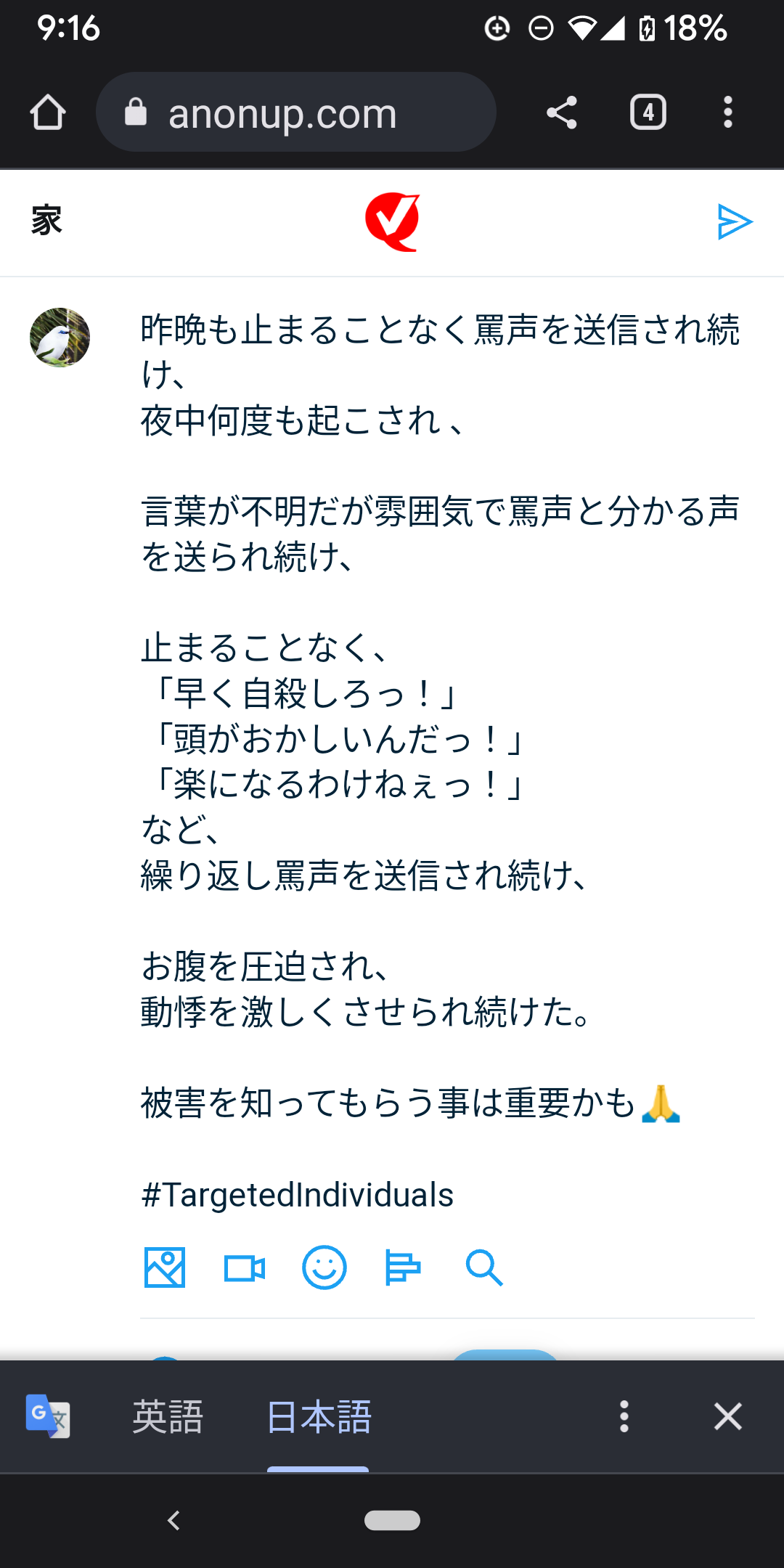This screenshot has width=784, height=1568.
Task: Select the 日本語 translation tab
Action: pos(319,1416)
